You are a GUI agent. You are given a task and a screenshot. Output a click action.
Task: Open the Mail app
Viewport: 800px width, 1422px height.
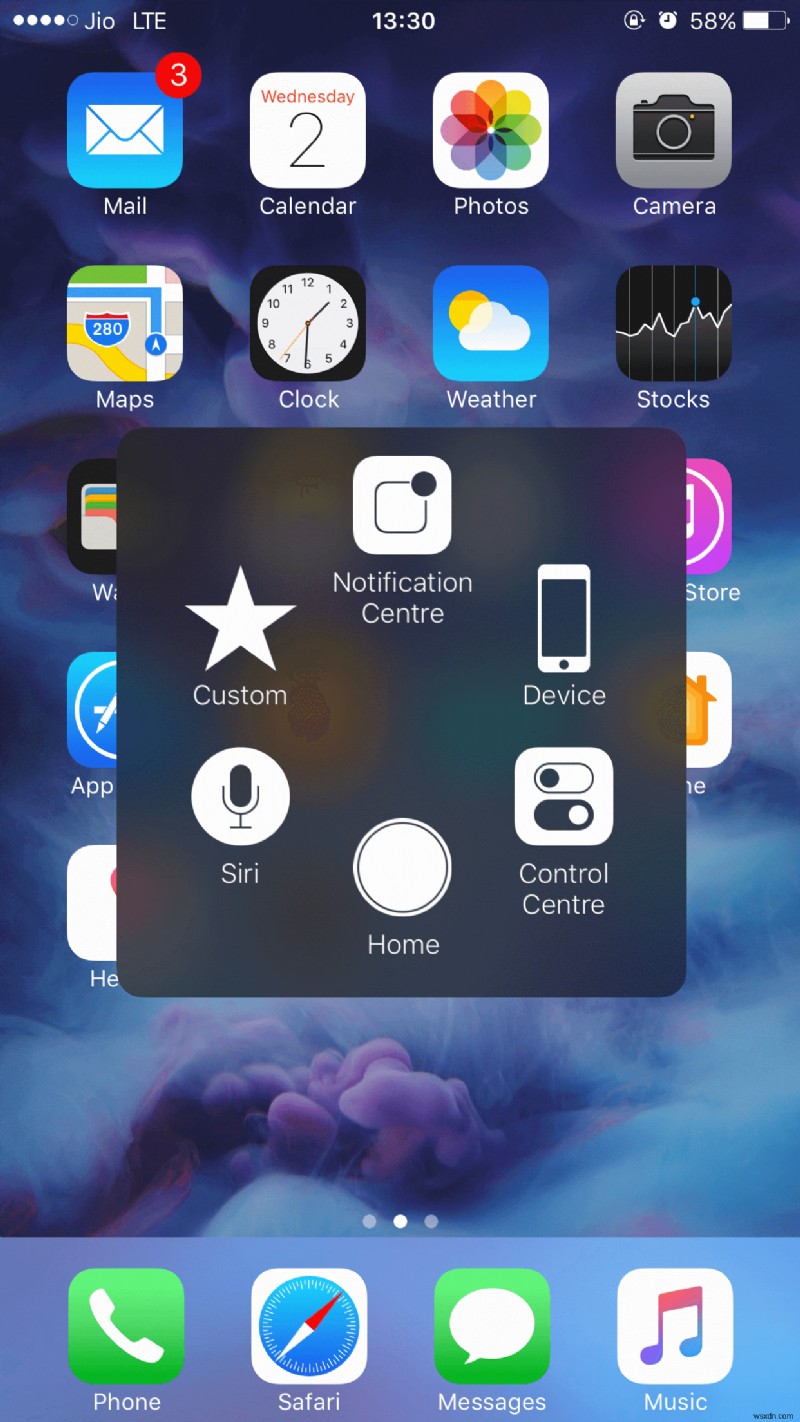coord(124,131)
